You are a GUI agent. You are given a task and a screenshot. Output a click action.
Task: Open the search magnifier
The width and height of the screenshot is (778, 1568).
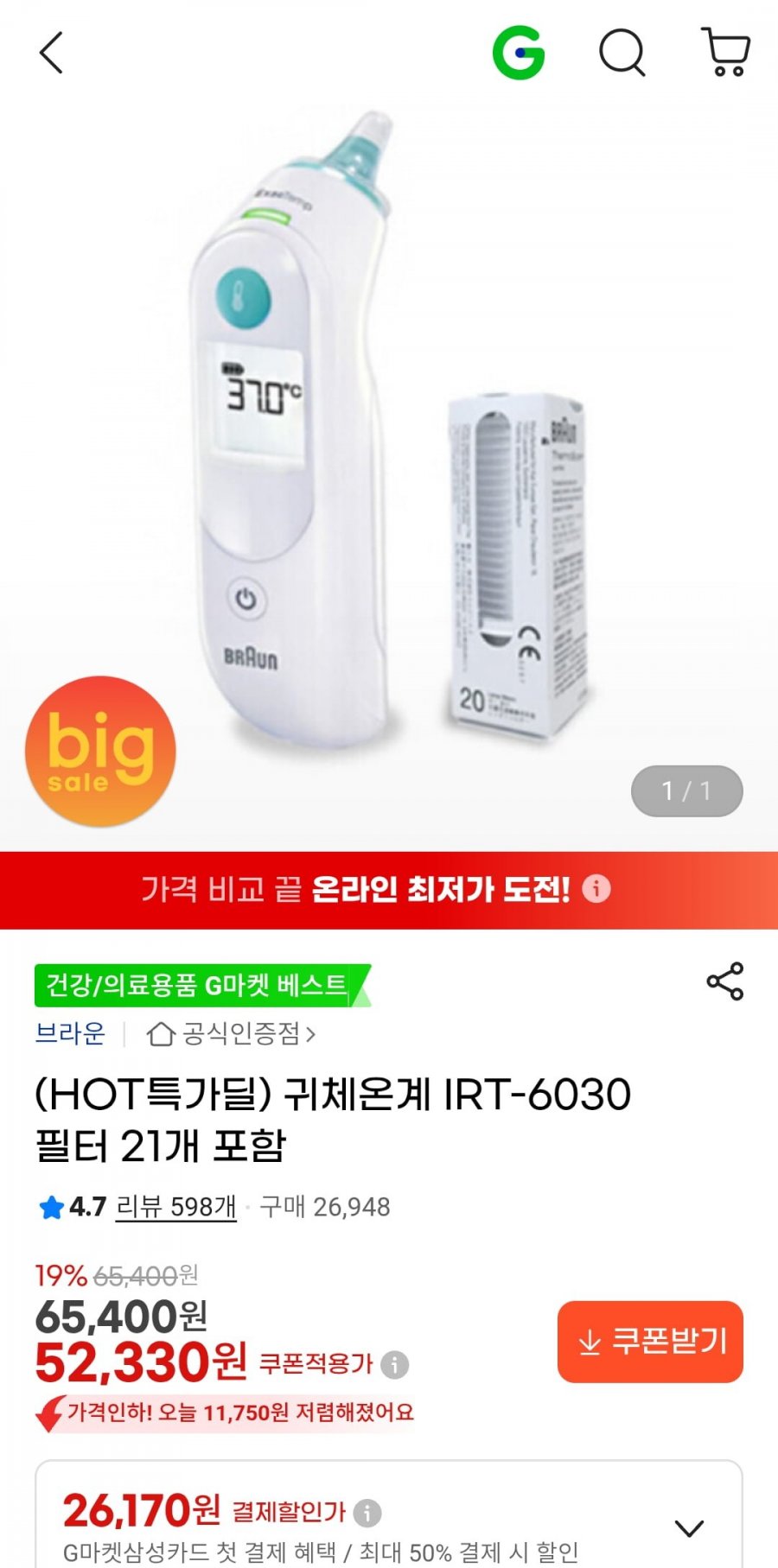point(622,54)
